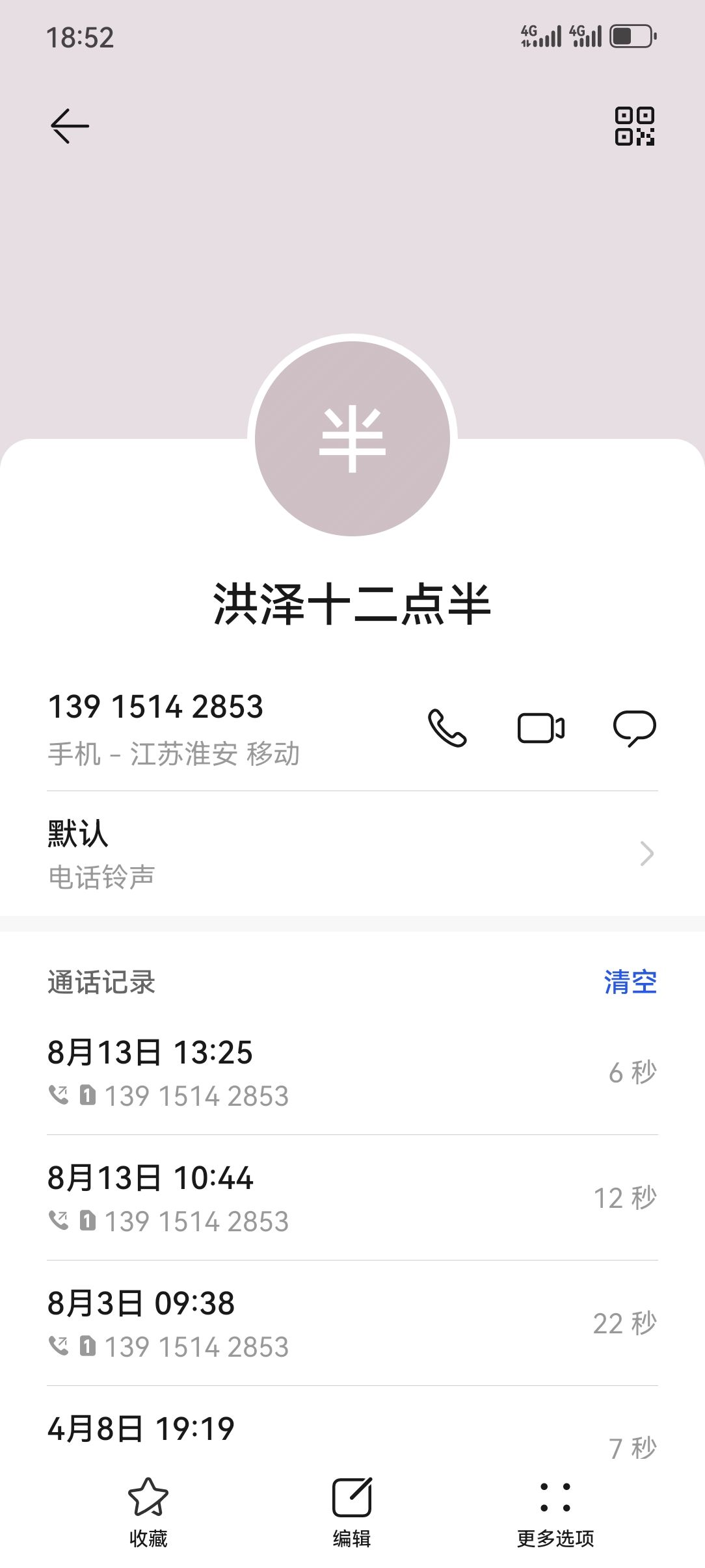Send a message to 洪泽十二点半

click(x=634, y=728)
